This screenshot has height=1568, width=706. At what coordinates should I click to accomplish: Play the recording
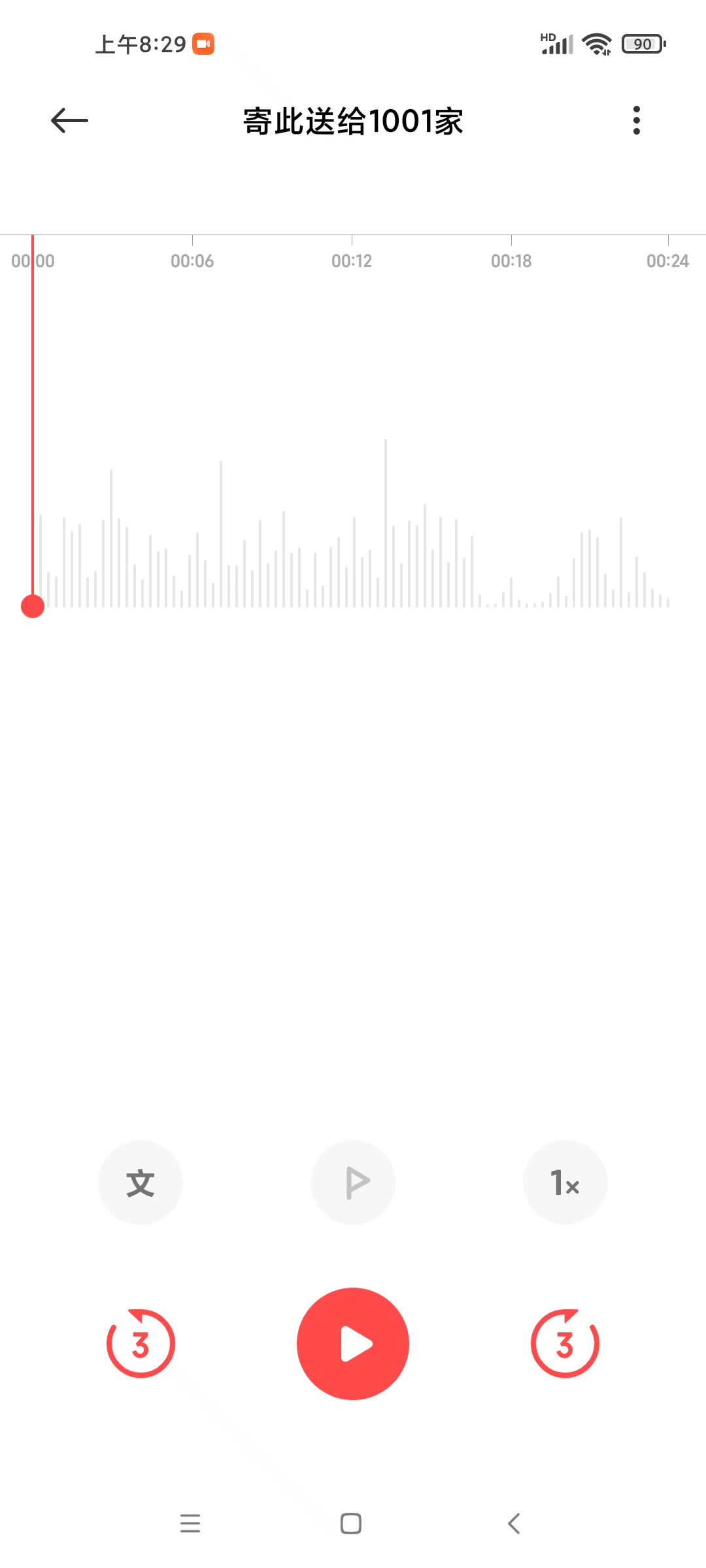[353, 1344]
